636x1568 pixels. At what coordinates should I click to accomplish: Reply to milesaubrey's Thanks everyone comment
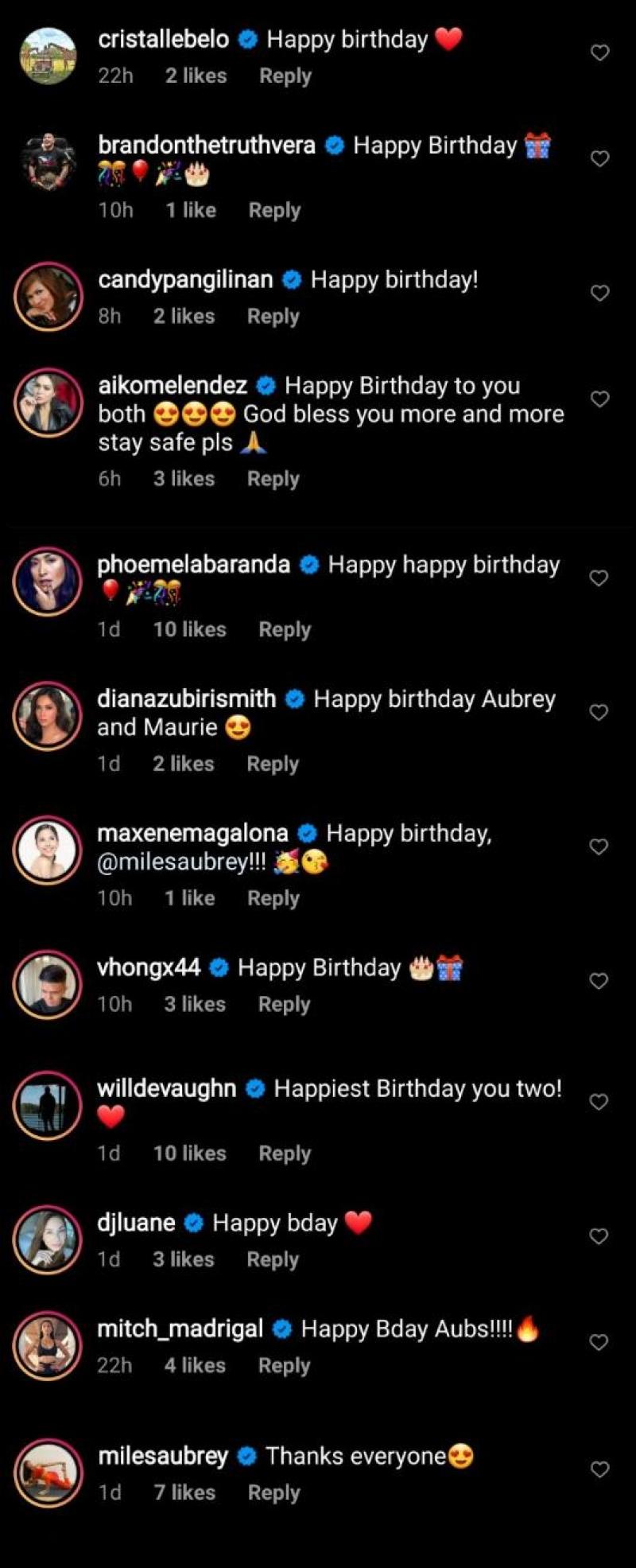[273, 1493]
